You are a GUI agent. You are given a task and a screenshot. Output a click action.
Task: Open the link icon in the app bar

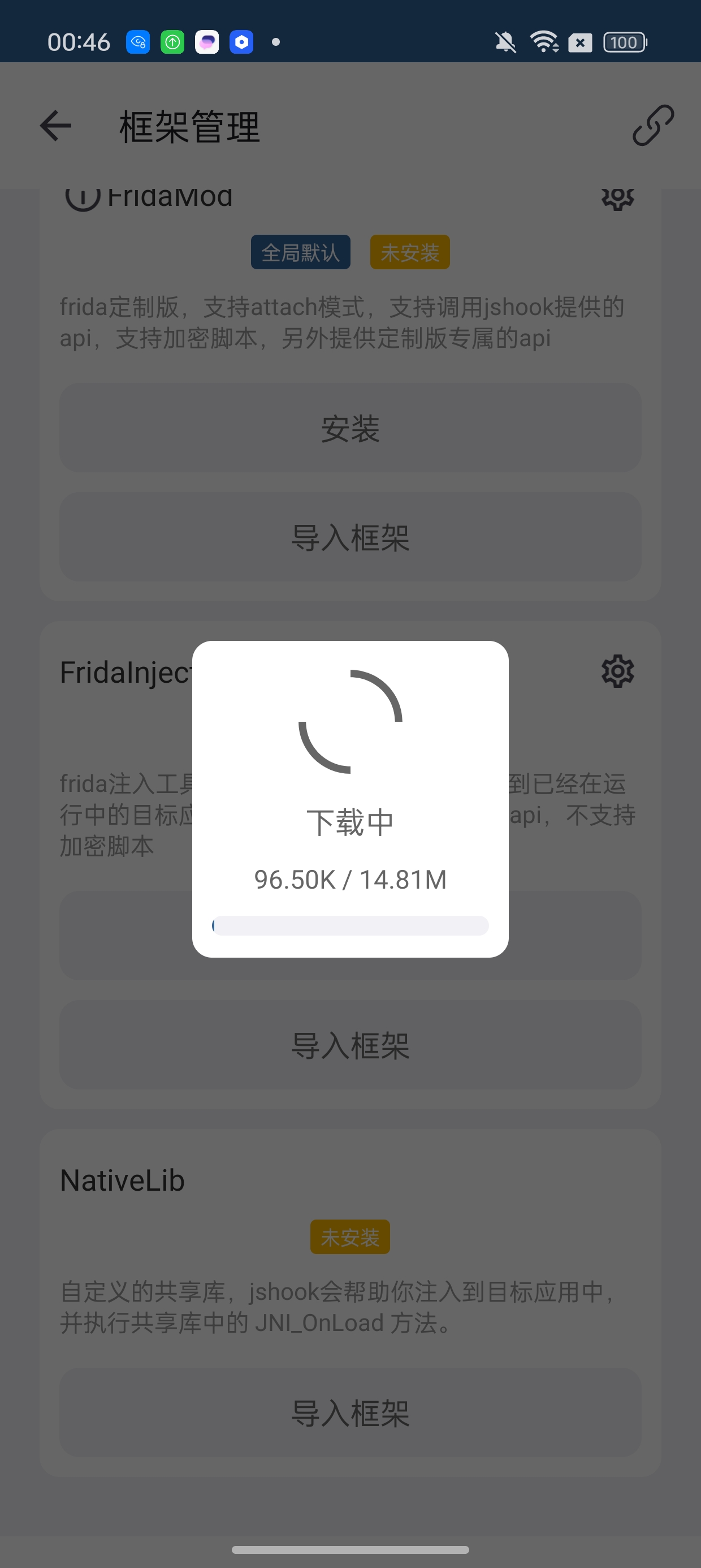pyautogui.click(x=653, y=126)
